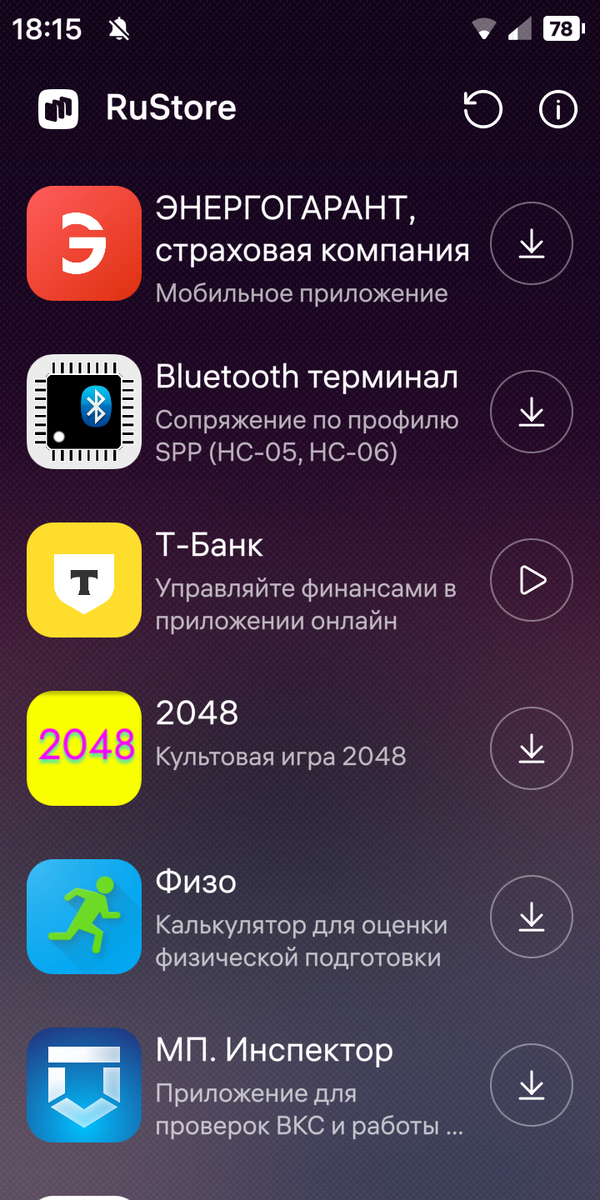This screenshot has width=600, height=1200.
Task: Download МП. Инспектор
Action: [531, 1084]
